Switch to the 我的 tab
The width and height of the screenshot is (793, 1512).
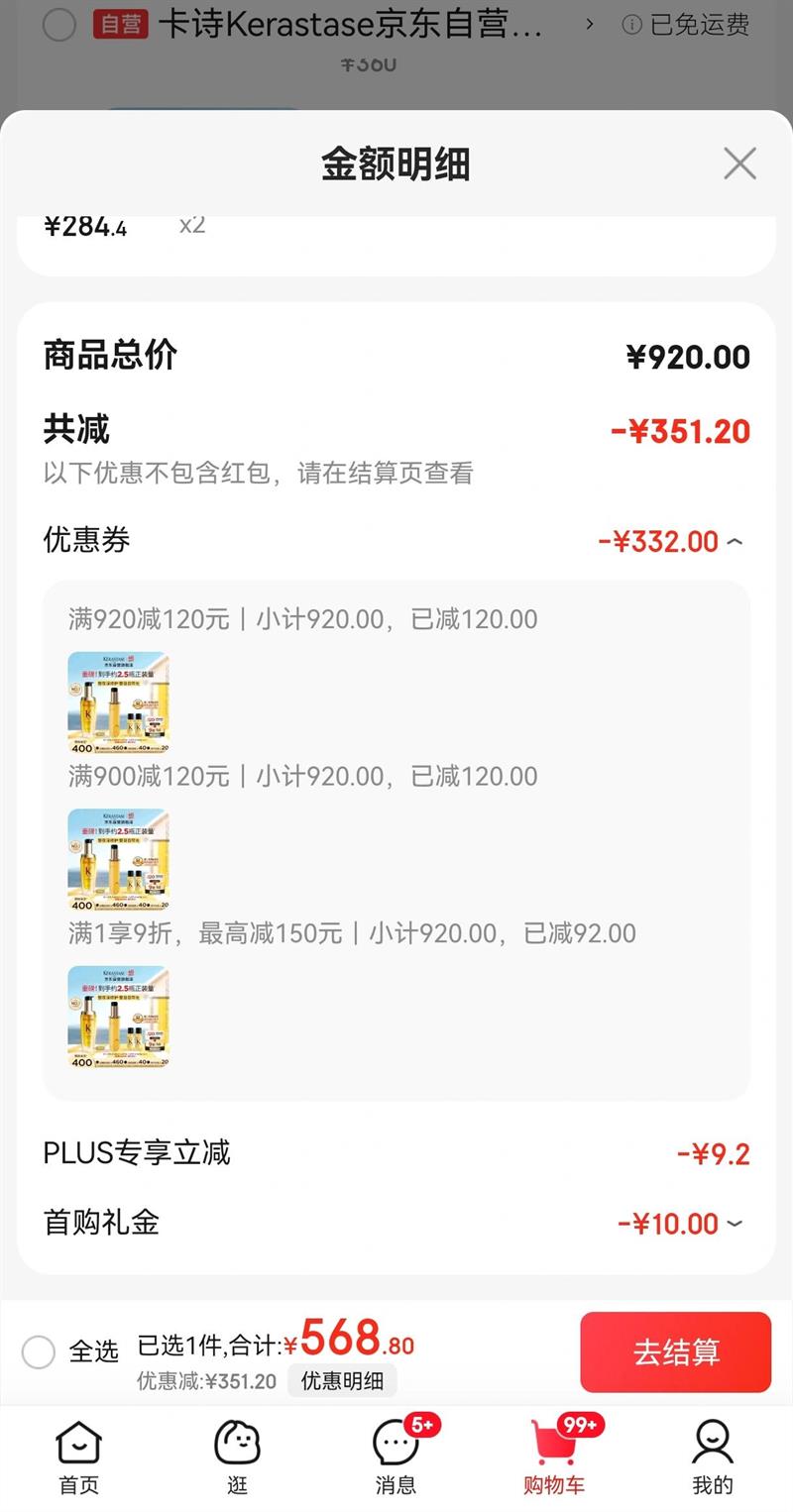(712, 1458)
